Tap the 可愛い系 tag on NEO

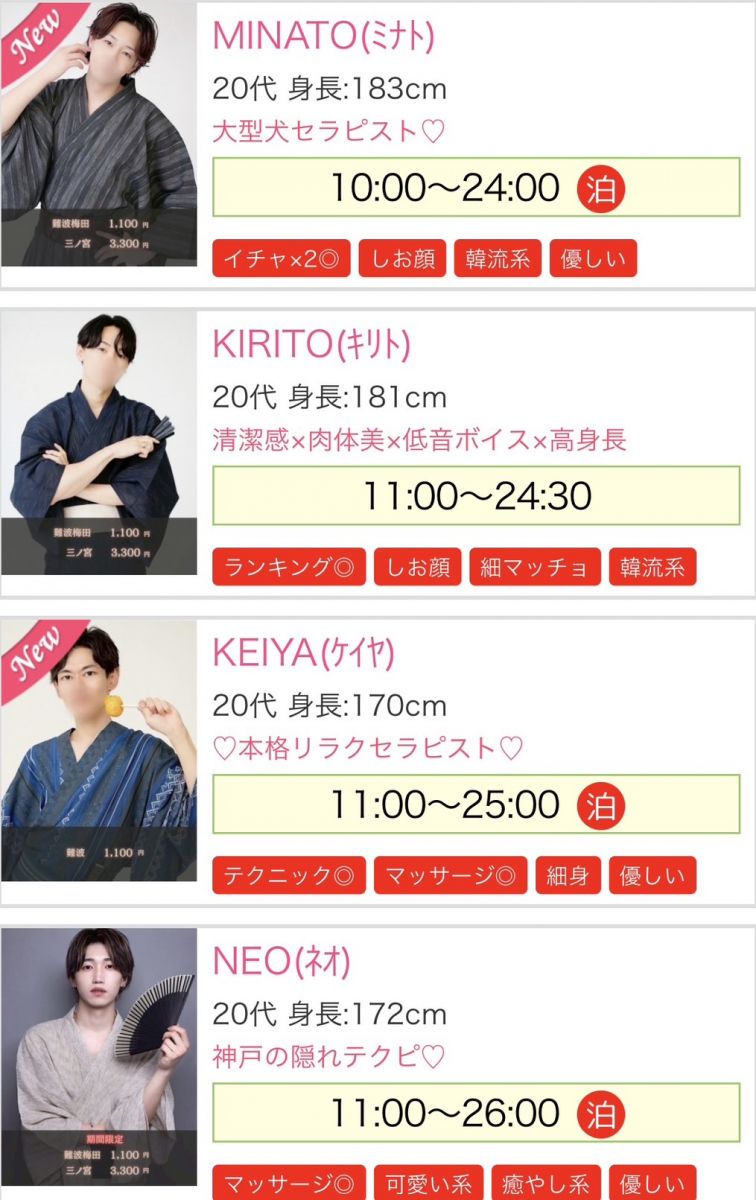coord(428,1183)
